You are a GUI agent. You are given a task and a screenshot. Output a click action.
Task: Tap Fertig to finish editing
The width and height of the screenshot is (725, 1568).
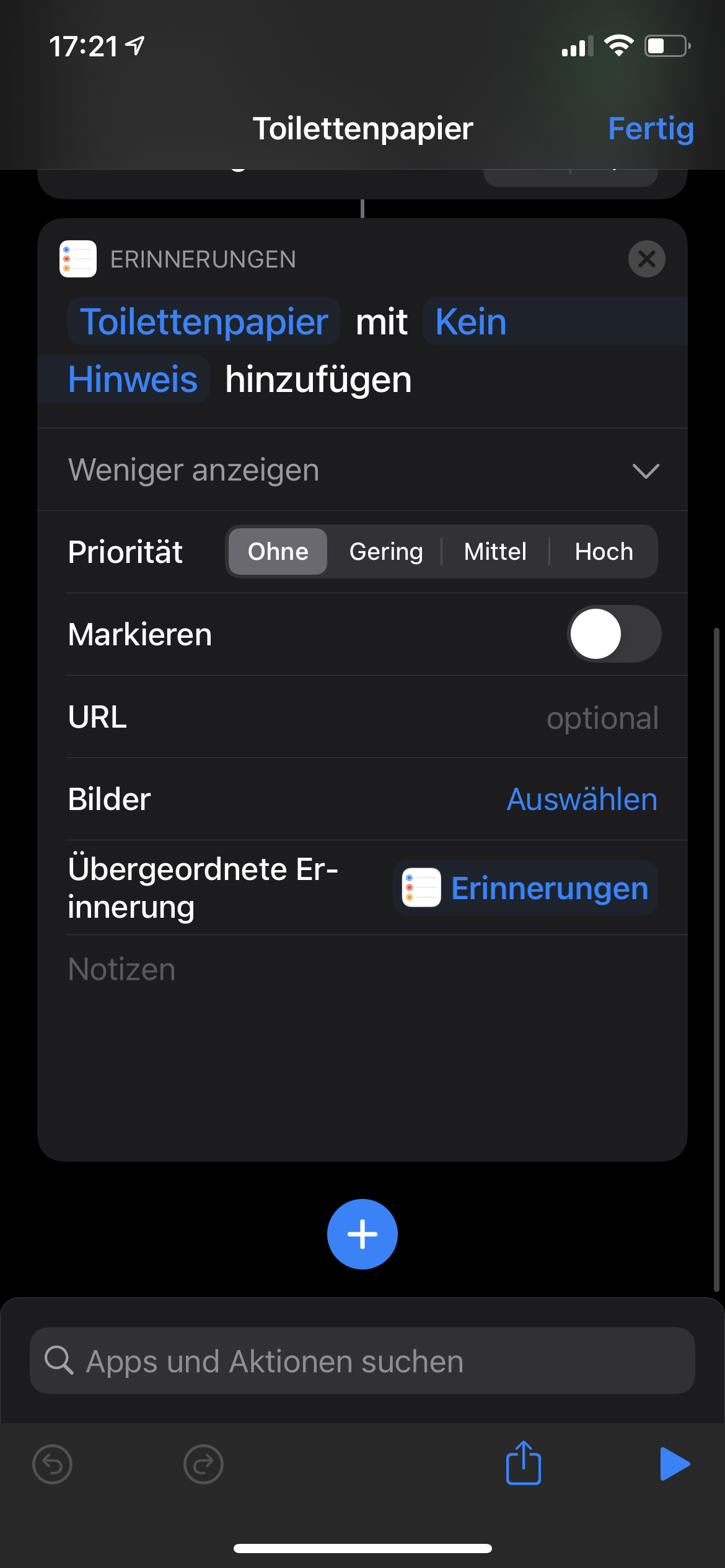650,129
